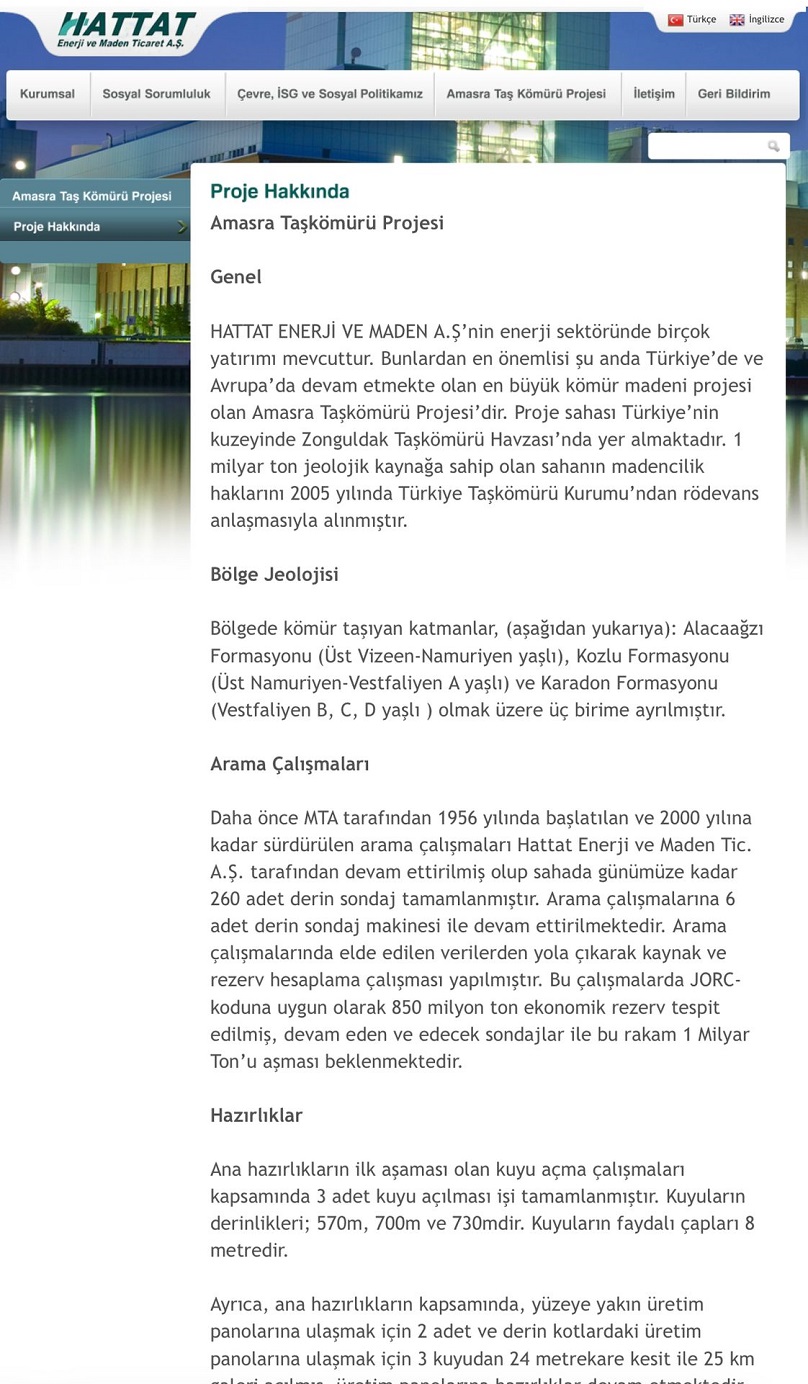Viewport: 808px width, 1384px height.
Task: Switch language to Türkçe
Action: pos(692,20)
